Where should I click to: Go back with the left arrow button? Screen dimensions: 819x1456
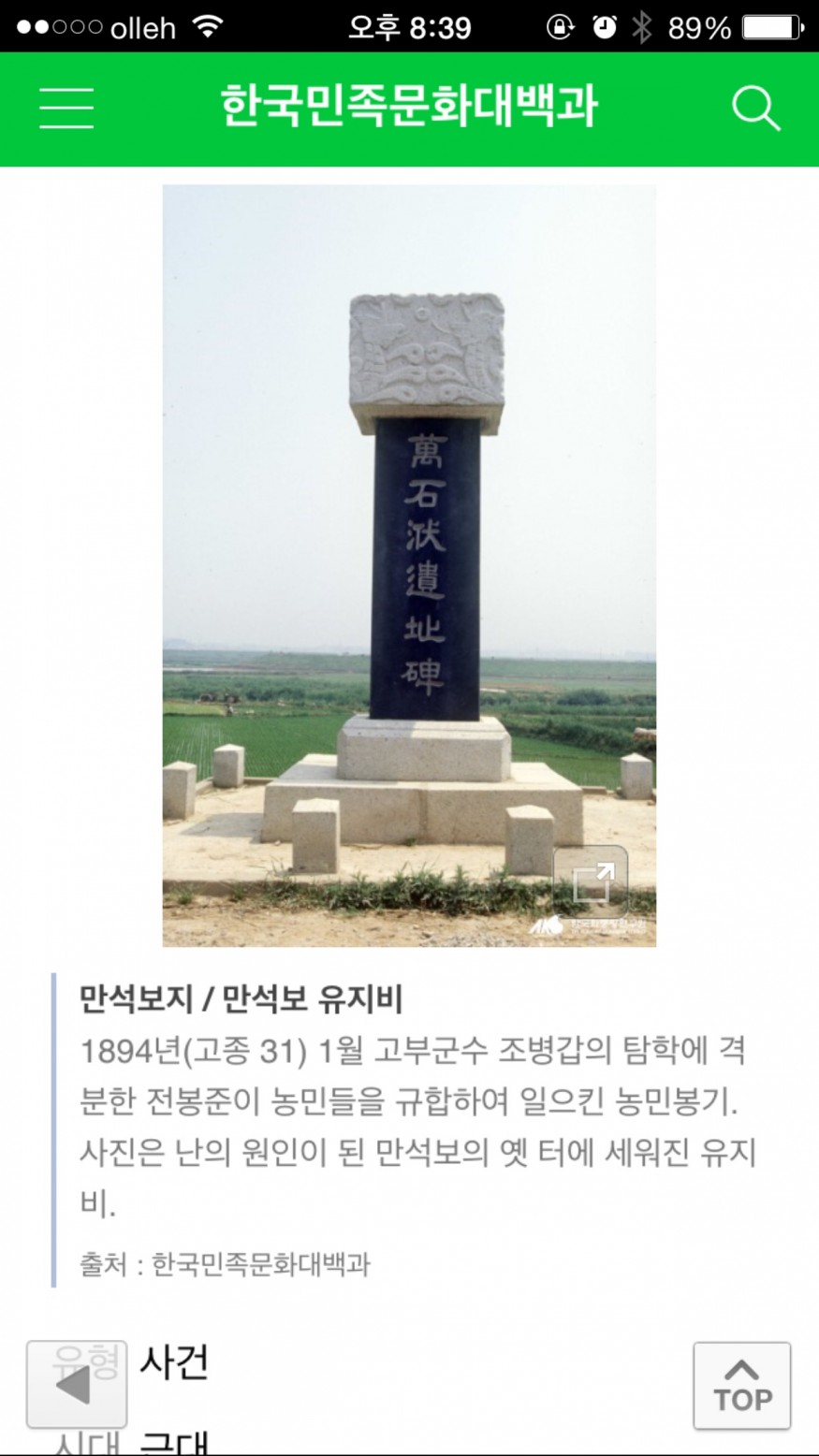[x=76, y=1384]
